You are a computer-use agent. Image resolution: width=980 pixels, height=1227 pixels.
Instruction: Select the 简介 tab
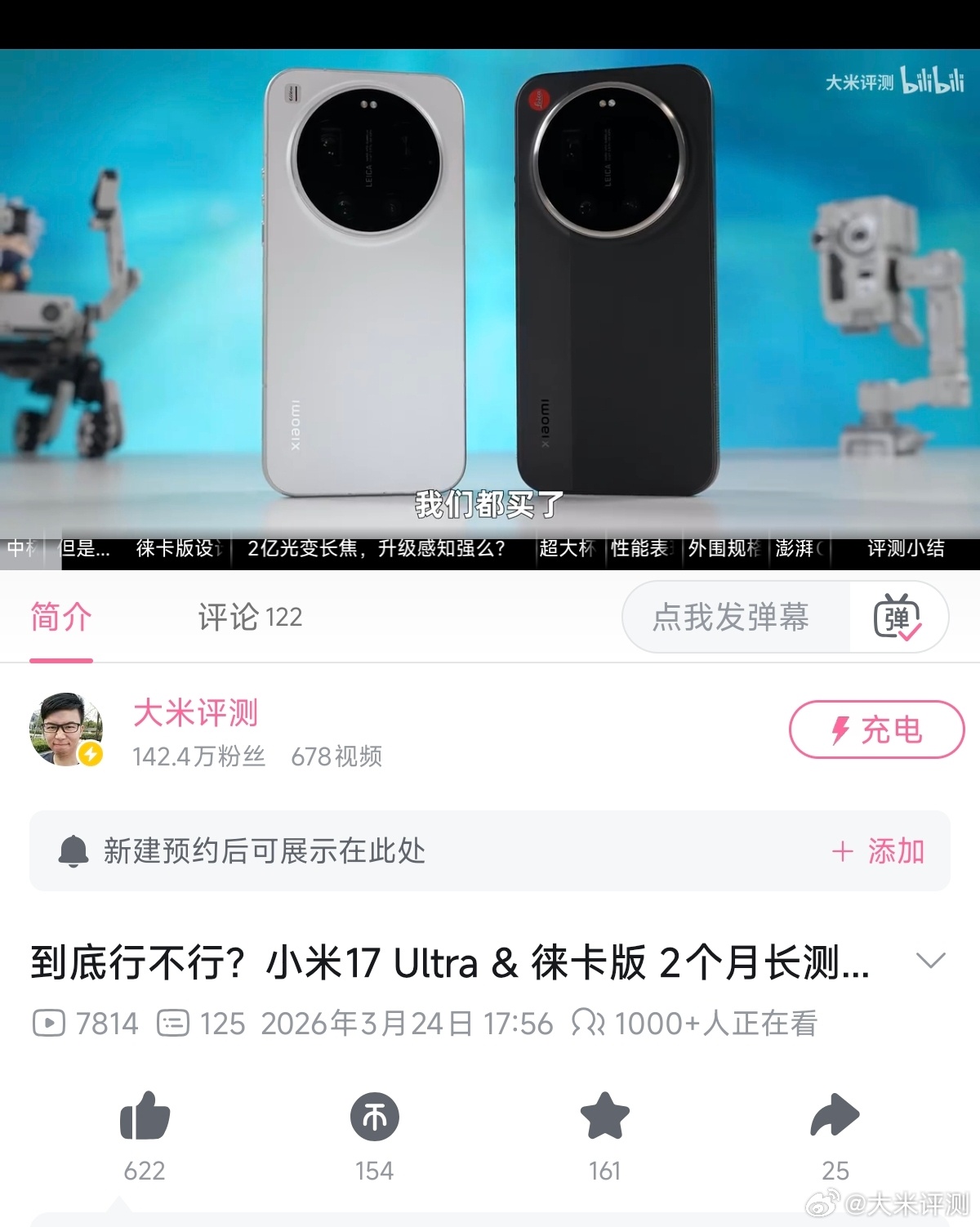(60, 618)
